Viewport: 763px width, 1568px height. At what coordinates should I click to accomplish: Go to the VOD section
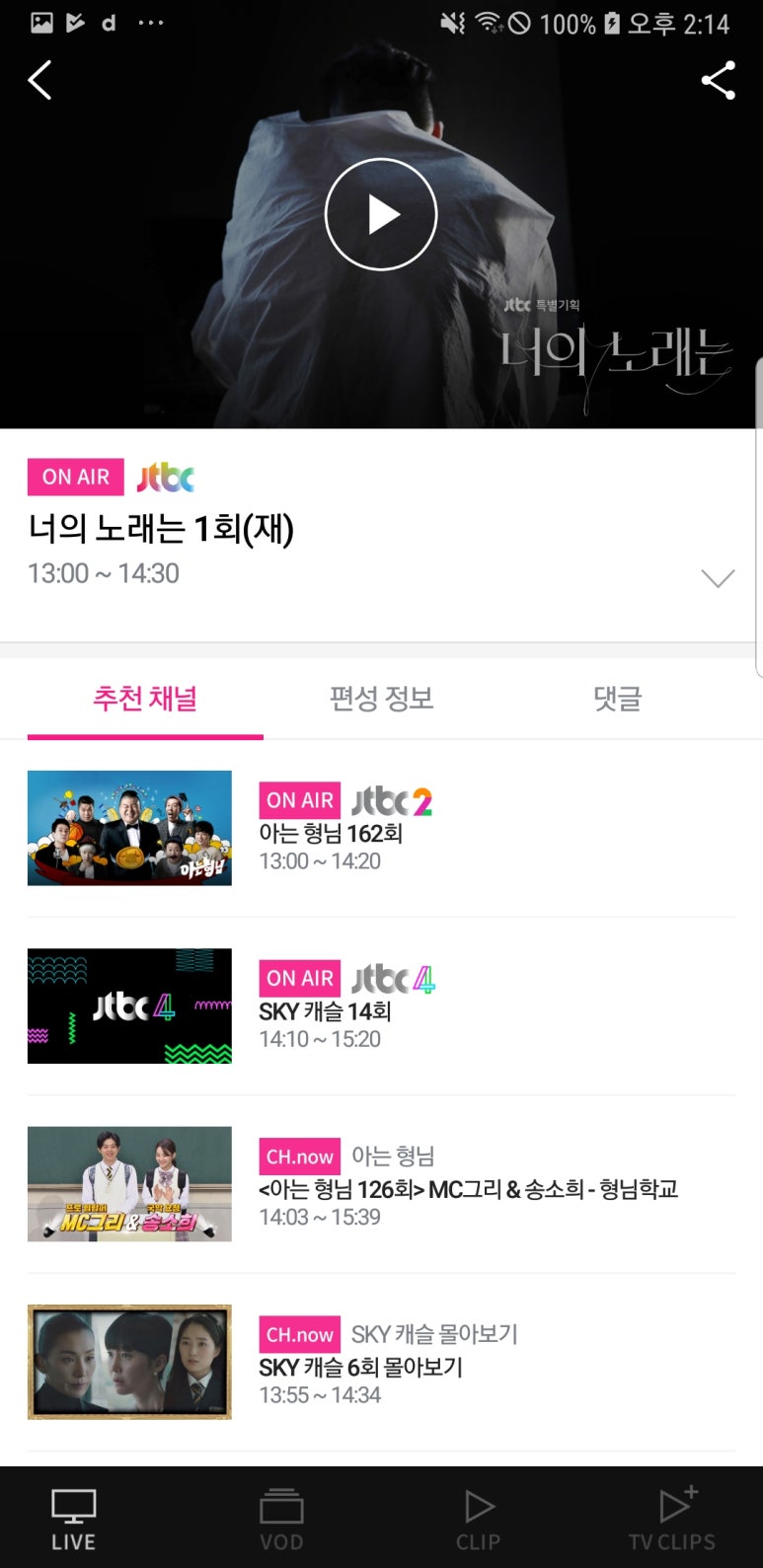pyautogui.click(x=281, y=1519)
